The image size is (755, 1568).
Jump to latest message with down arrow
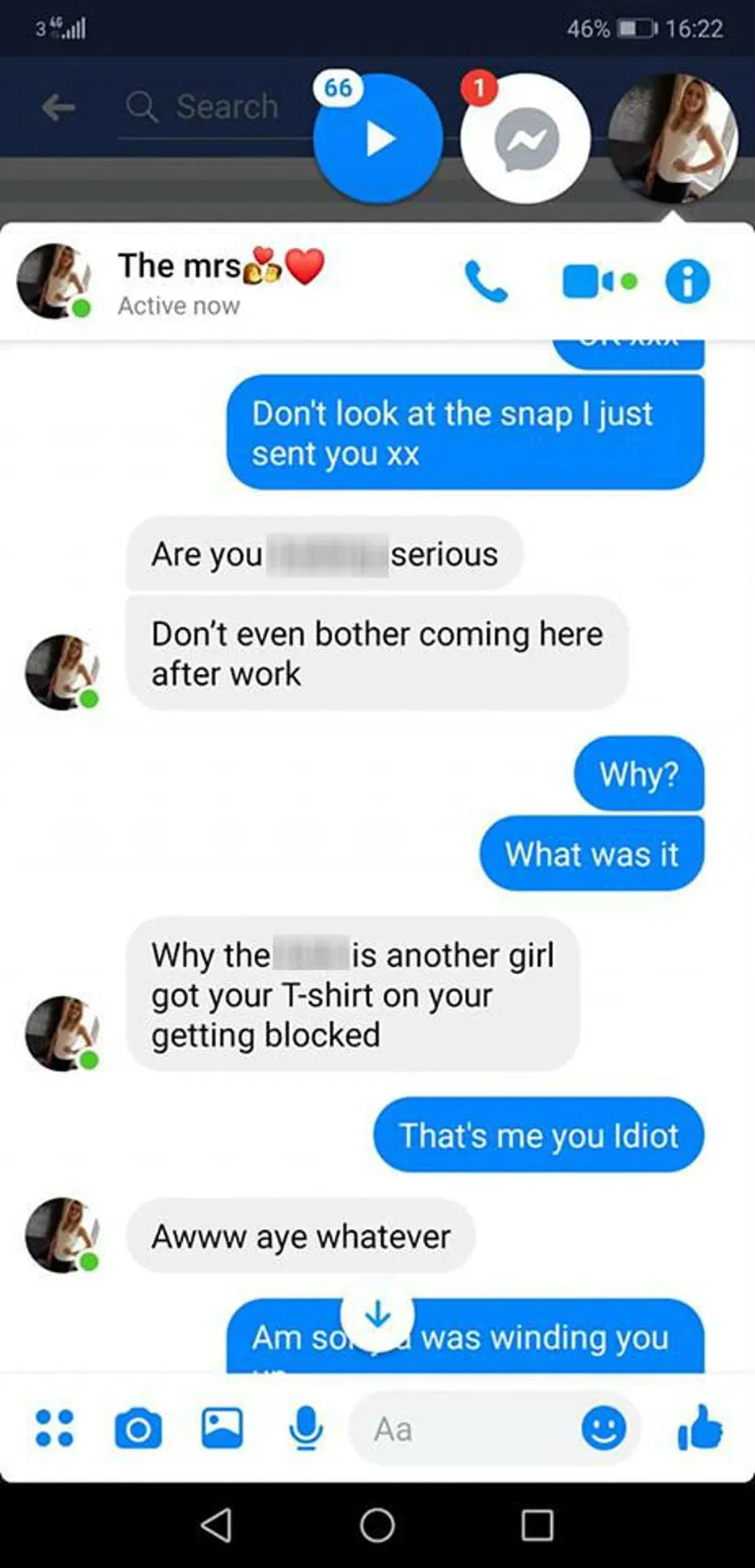pyautogui.click(x=377, y=1314)
